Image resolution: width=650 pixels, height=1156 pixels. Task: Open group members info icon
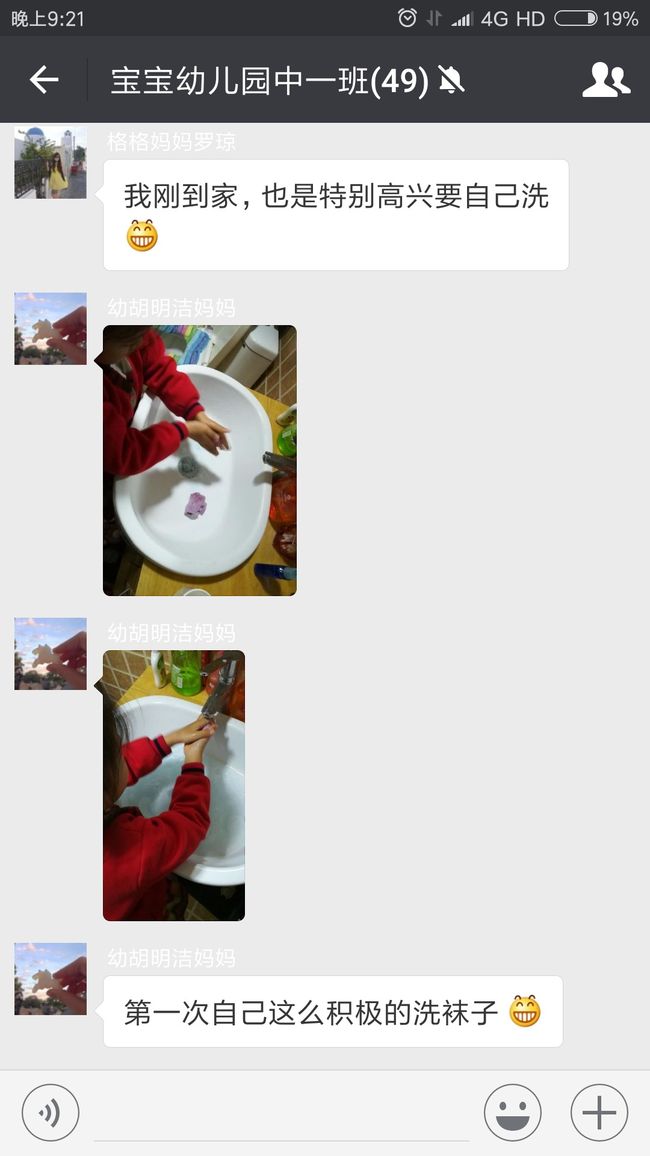coord(606,80)
